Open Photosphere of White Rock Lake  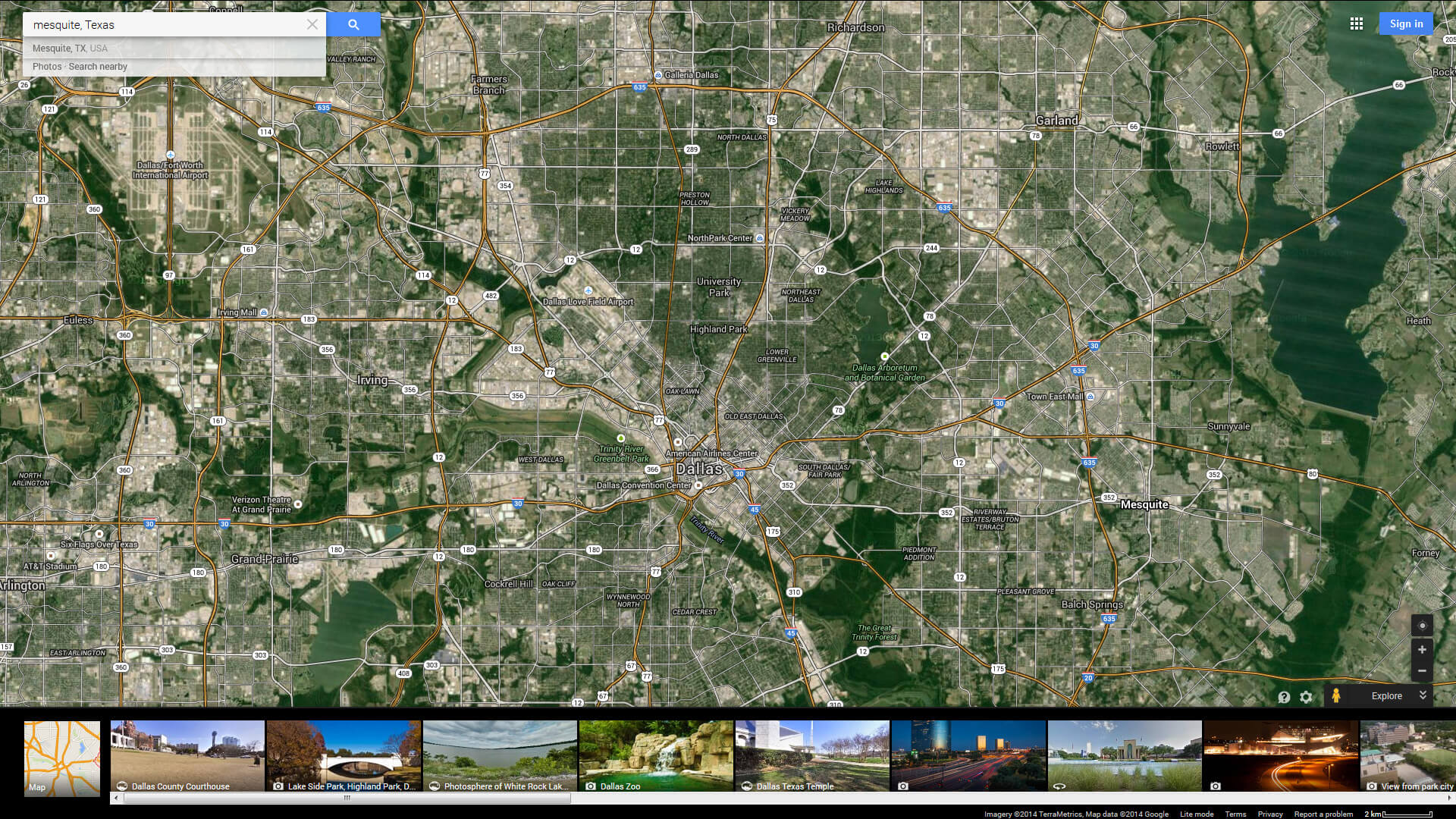click(500, 756)
